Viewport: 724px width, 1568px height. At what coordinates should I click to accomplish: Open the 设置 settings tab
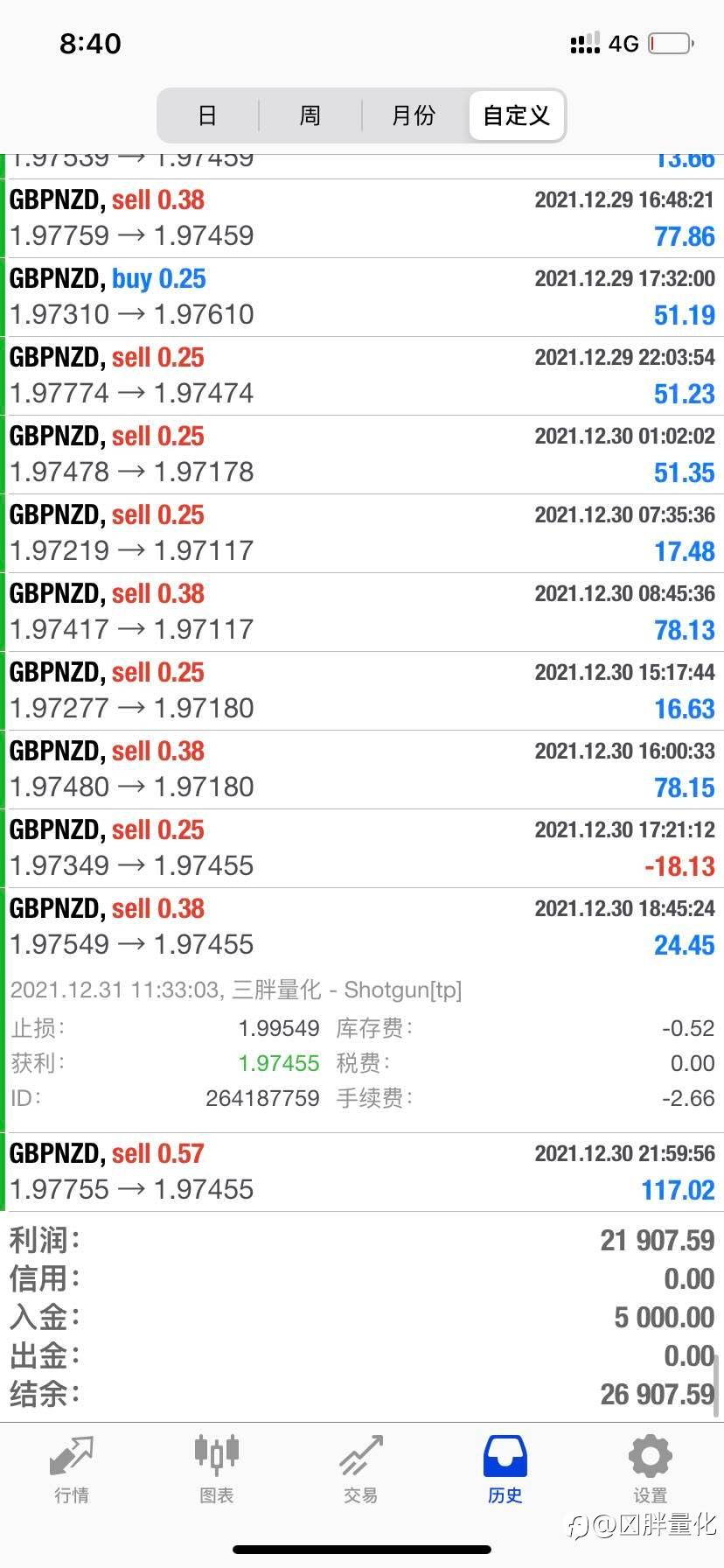pyautogui.click(x=650, y=1470)
